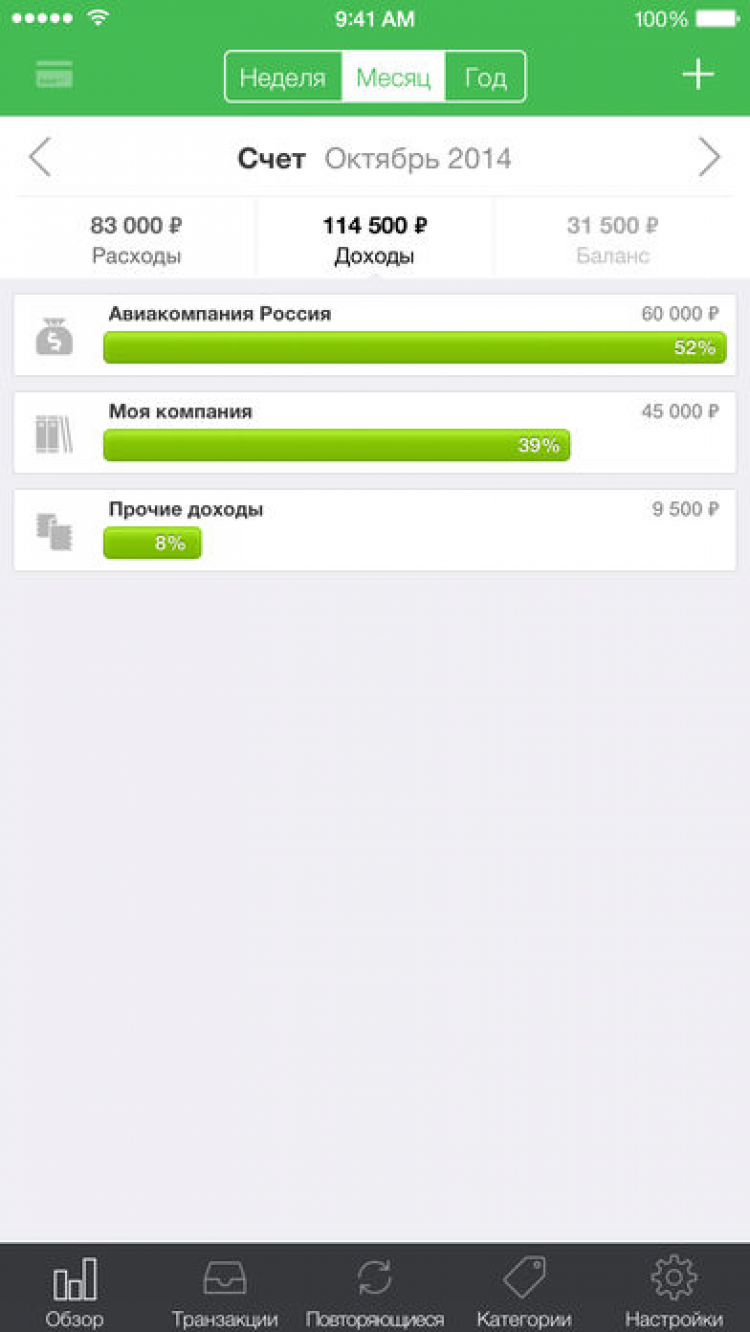Open Прочие доходы category
The height and width of the screenshot is (1332, 750).
point(375,530)
